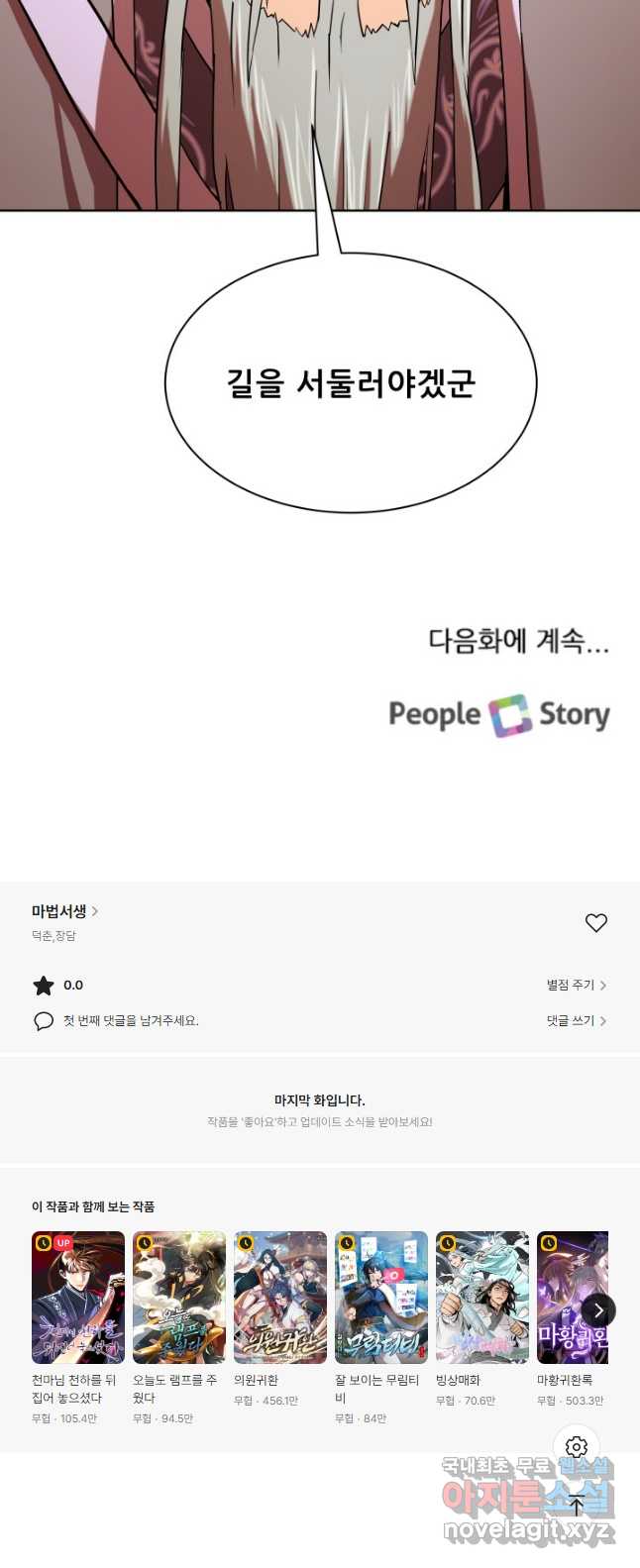Show more recommended series with the arrow

(597, 1310)
